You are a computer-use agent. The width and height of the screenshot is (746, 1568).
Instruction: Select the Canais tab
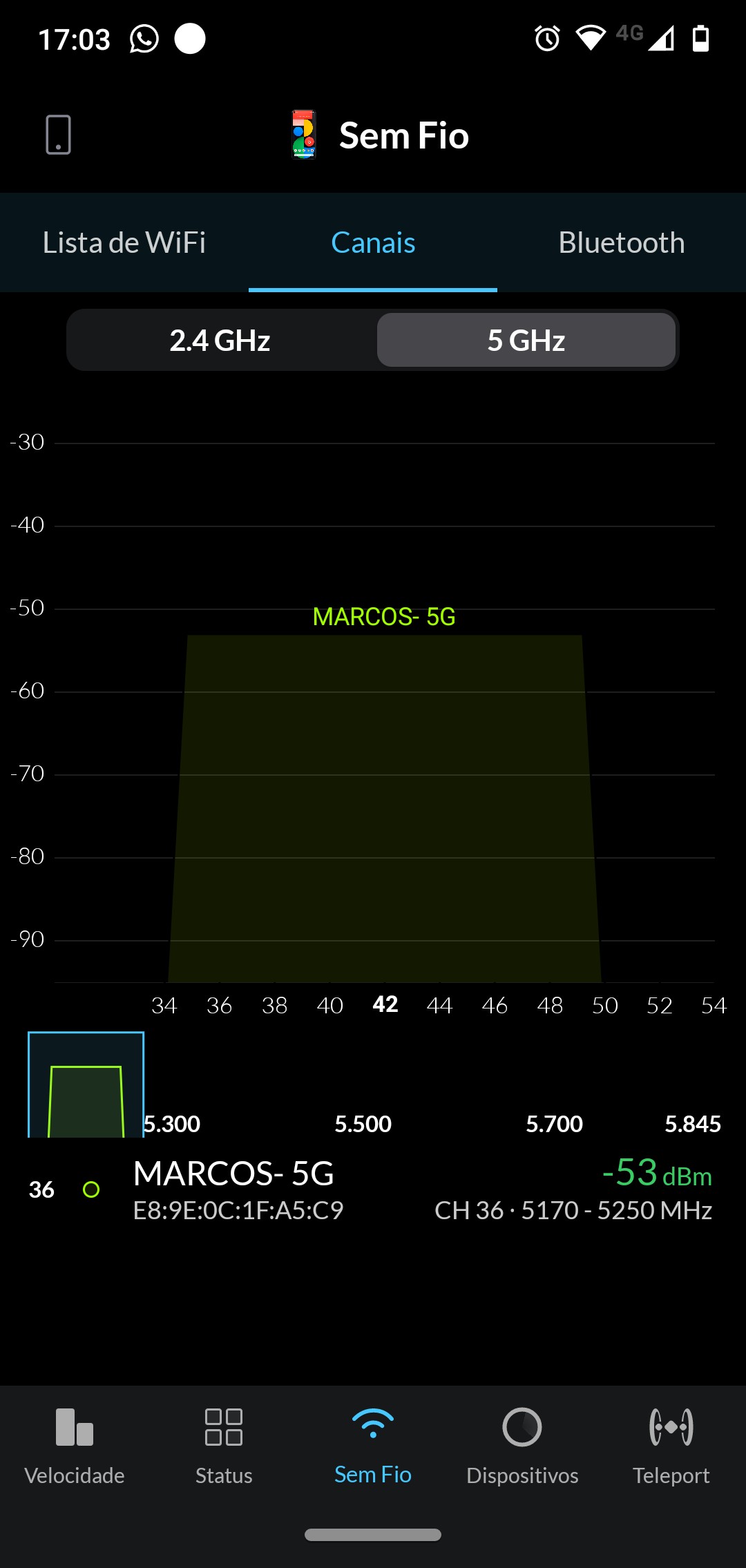coord(373,242)
